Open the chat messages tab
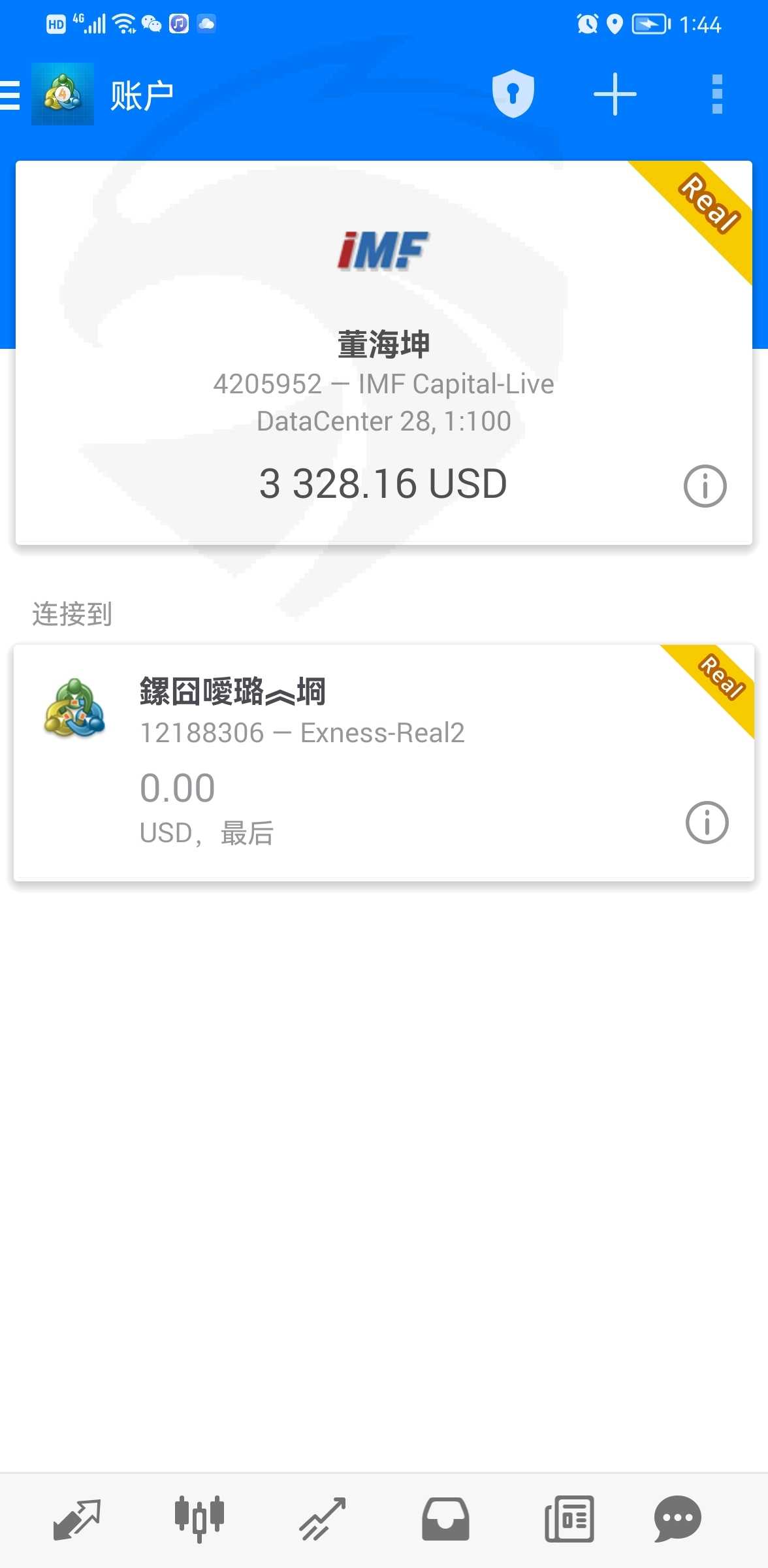This screenshot has height=1568, width=768. point(677,1519)
